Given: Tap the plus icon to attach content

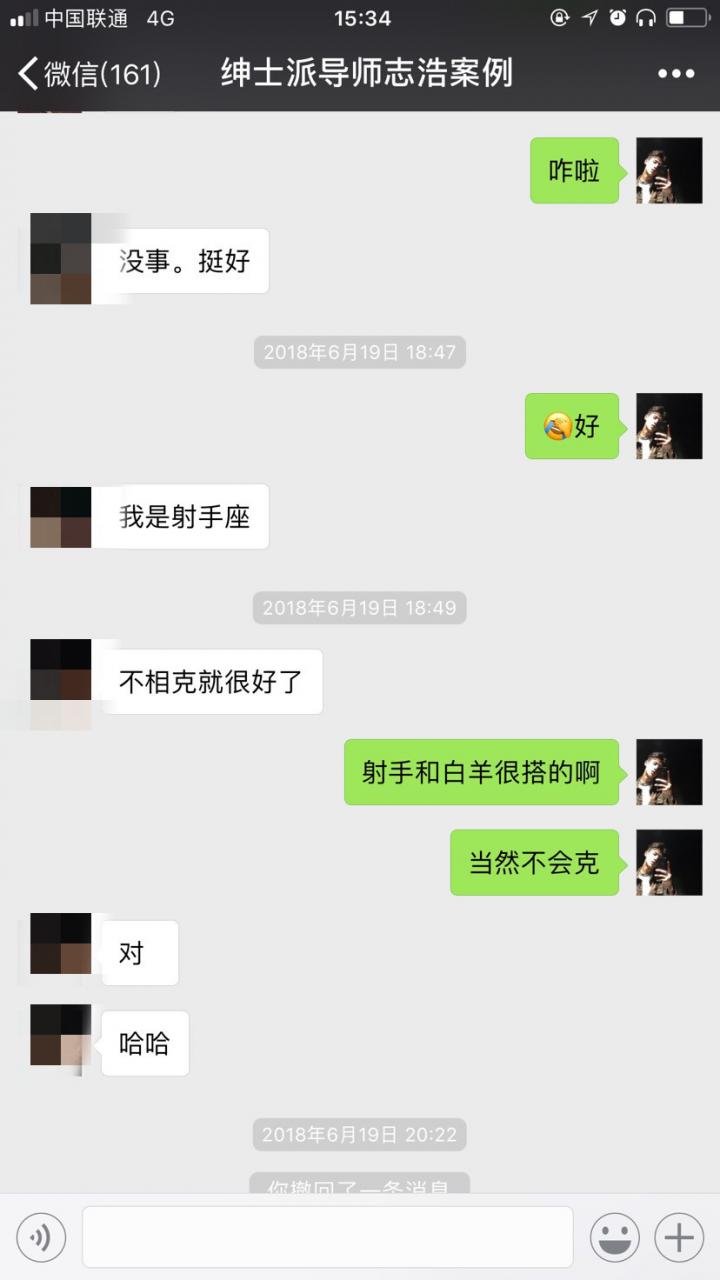Looking at the screenshot, I should [x=677, y=1237].
